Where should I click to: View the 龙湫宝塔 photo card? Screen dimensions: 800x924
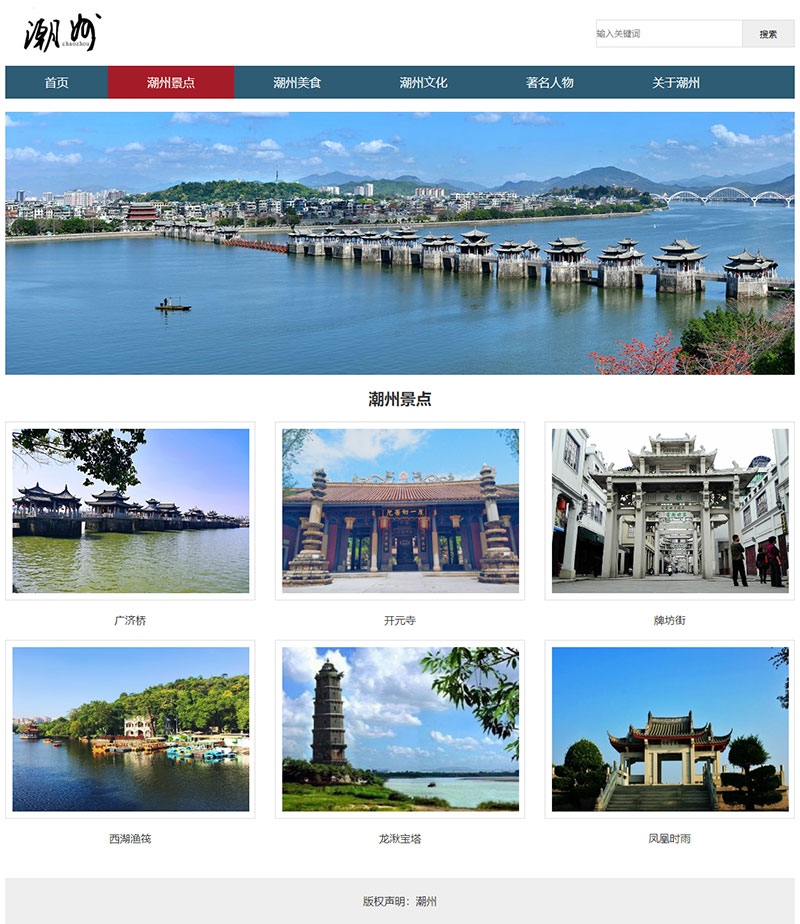pyautogui.click(x=400, y=729)
